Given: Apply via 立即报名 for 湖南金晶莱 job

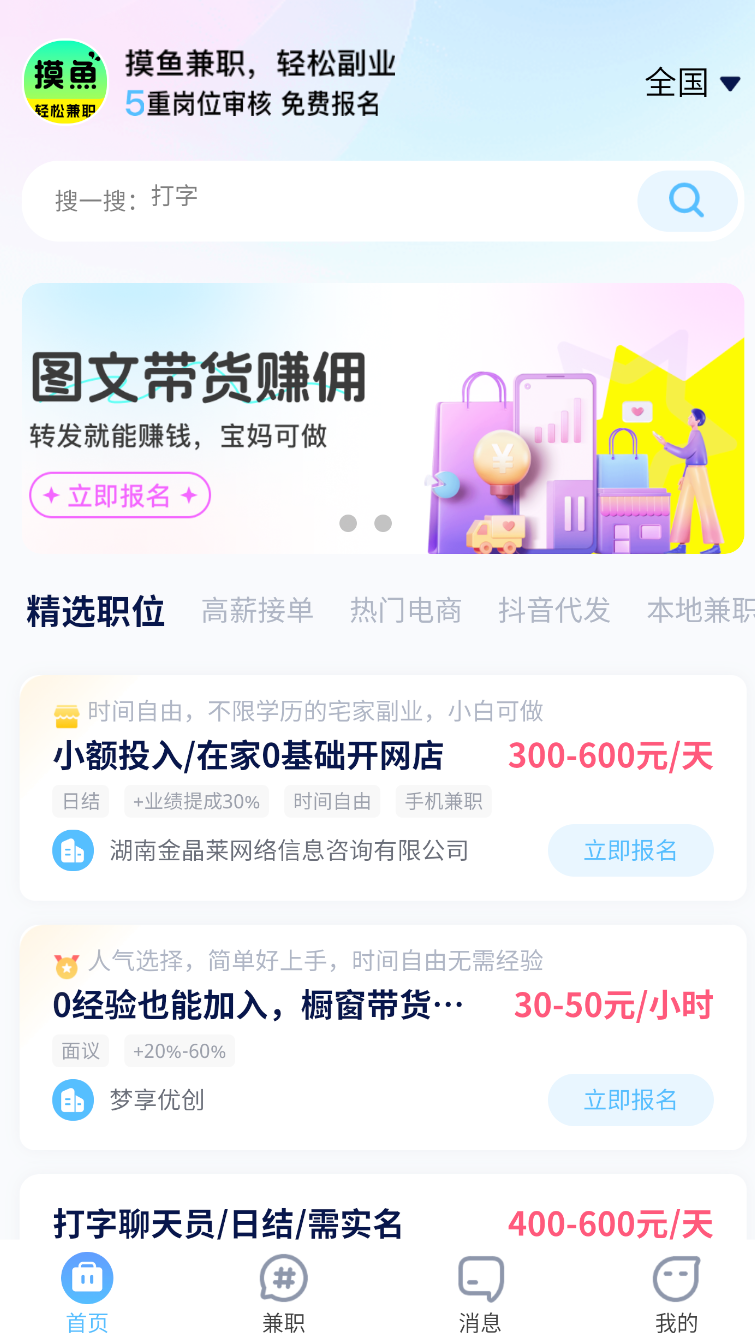Looking at the screenshot, I should point(630,851).
